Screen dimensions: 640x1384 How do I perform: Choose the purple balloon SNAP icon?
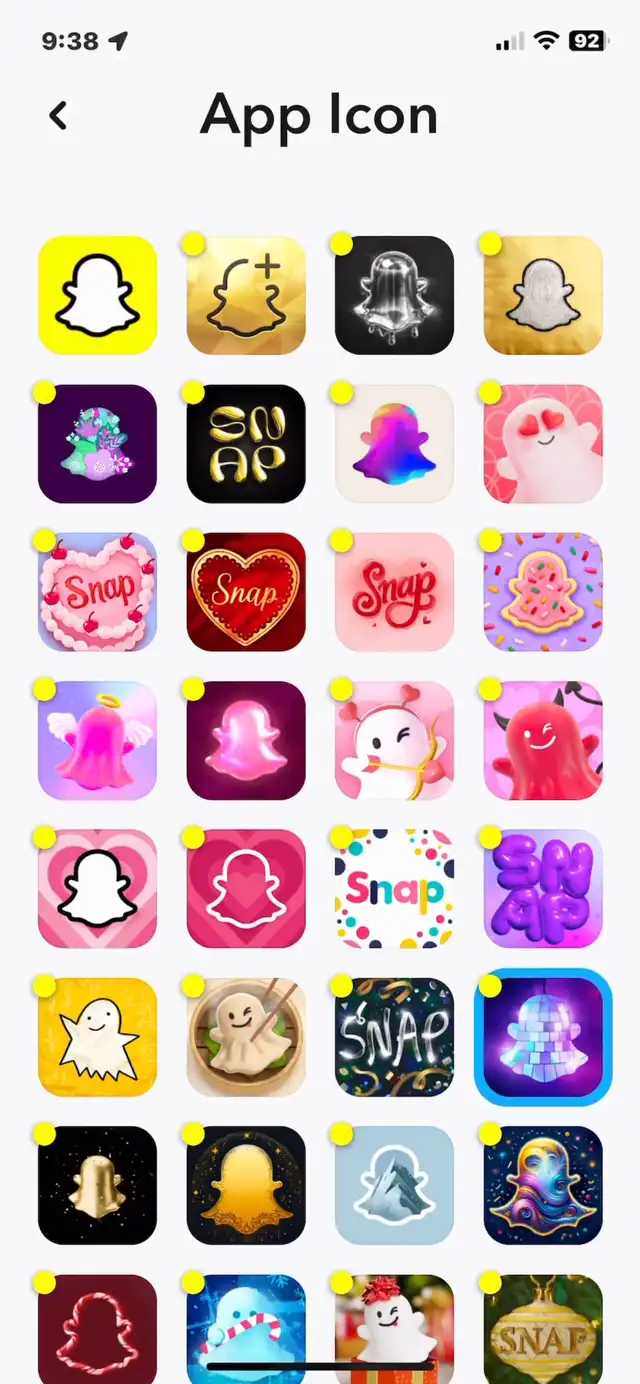pos(543,888)
